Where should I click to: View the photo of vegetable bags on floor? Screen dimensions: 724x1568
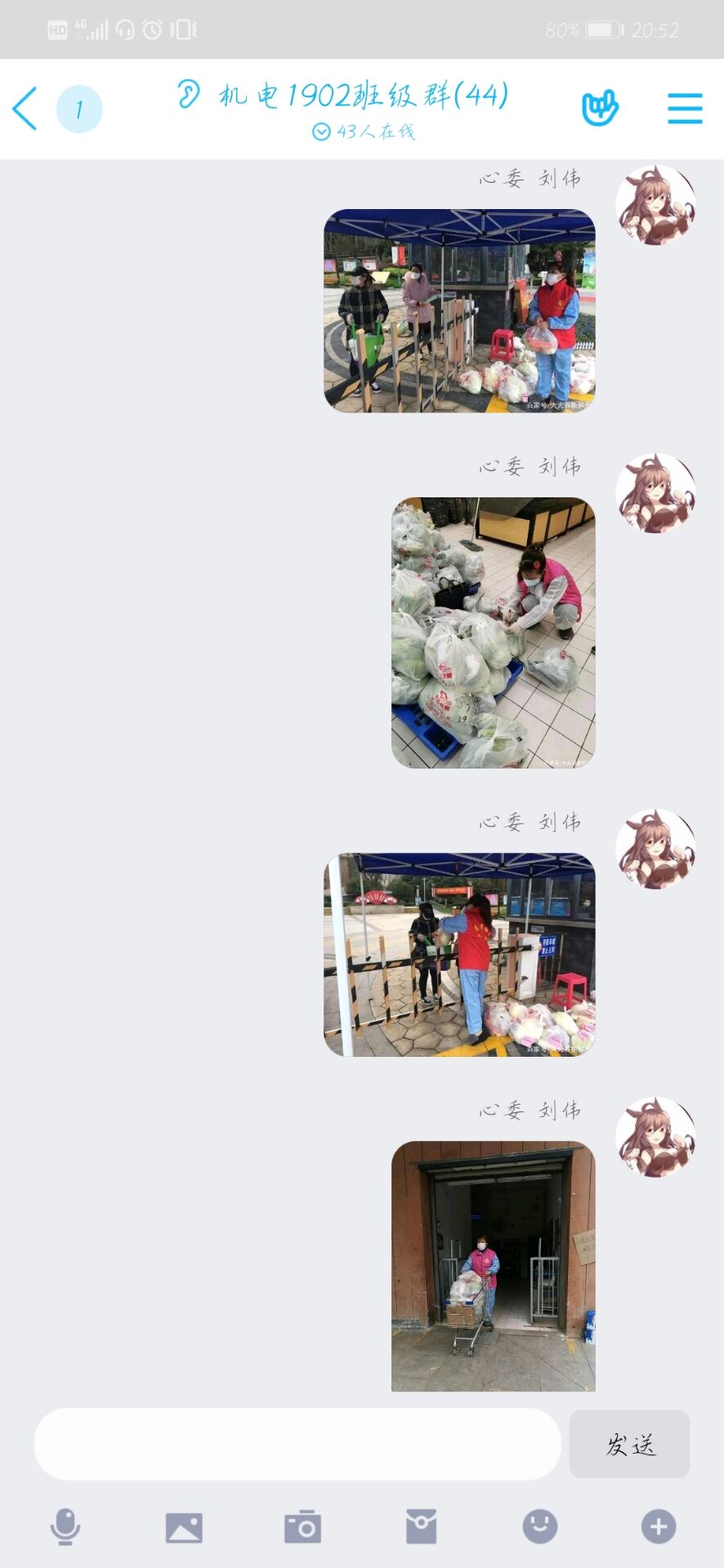(x=494, y=633)
